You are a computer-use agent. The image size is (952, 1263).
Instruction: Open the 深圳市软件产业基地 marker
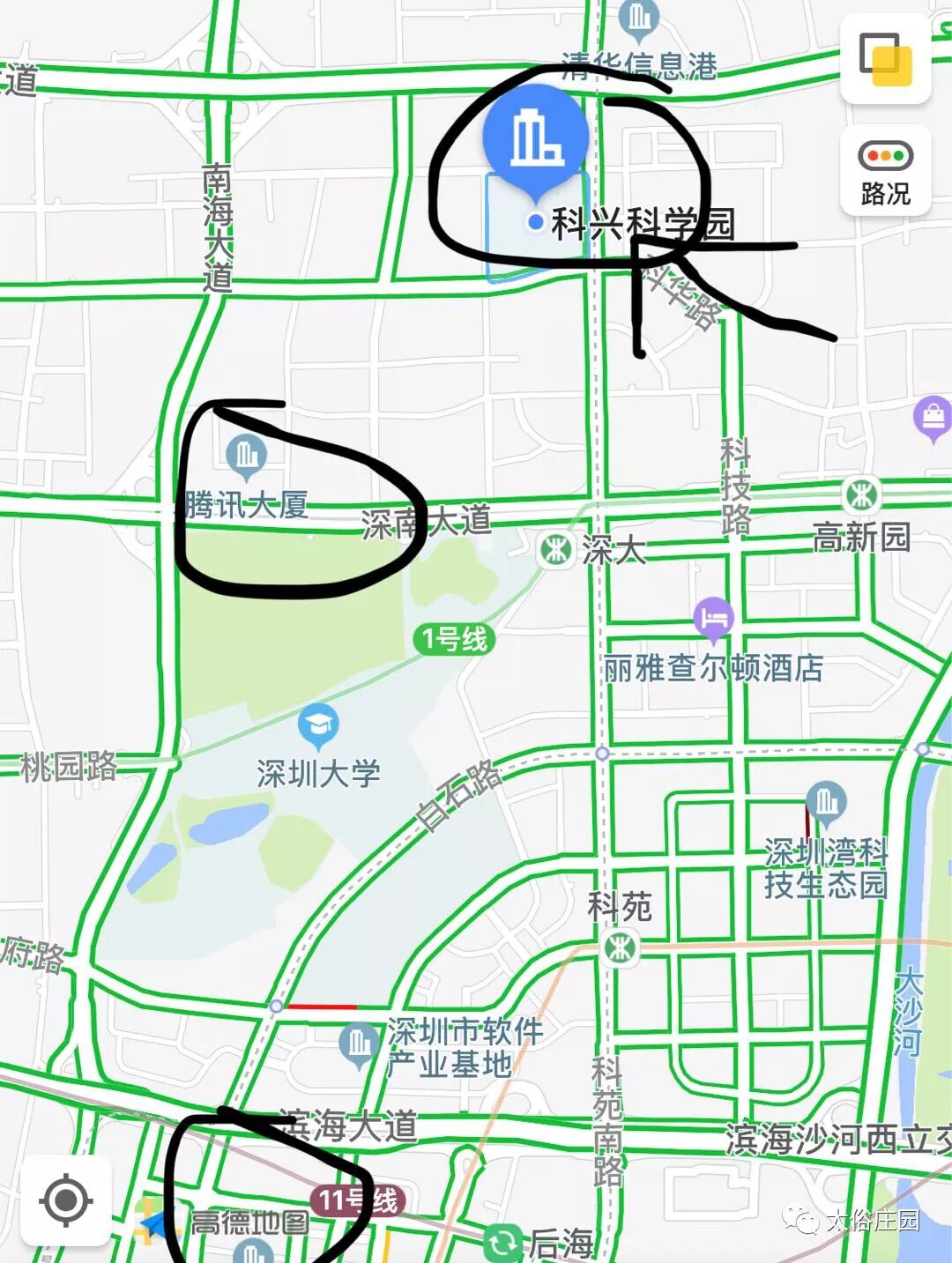(359, 1044)
